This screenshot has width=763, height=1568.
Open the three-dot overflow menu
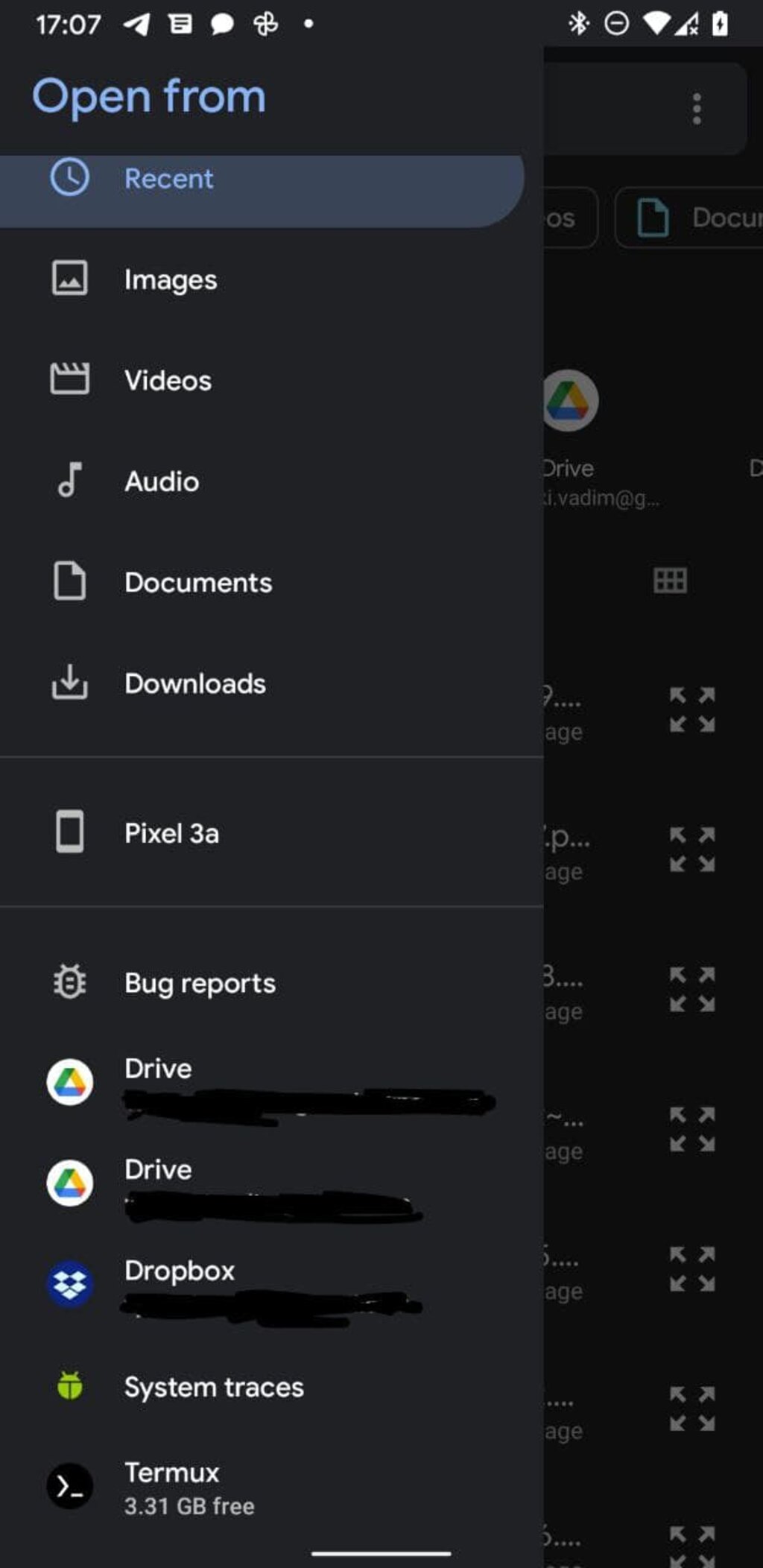tap(697, 109)
